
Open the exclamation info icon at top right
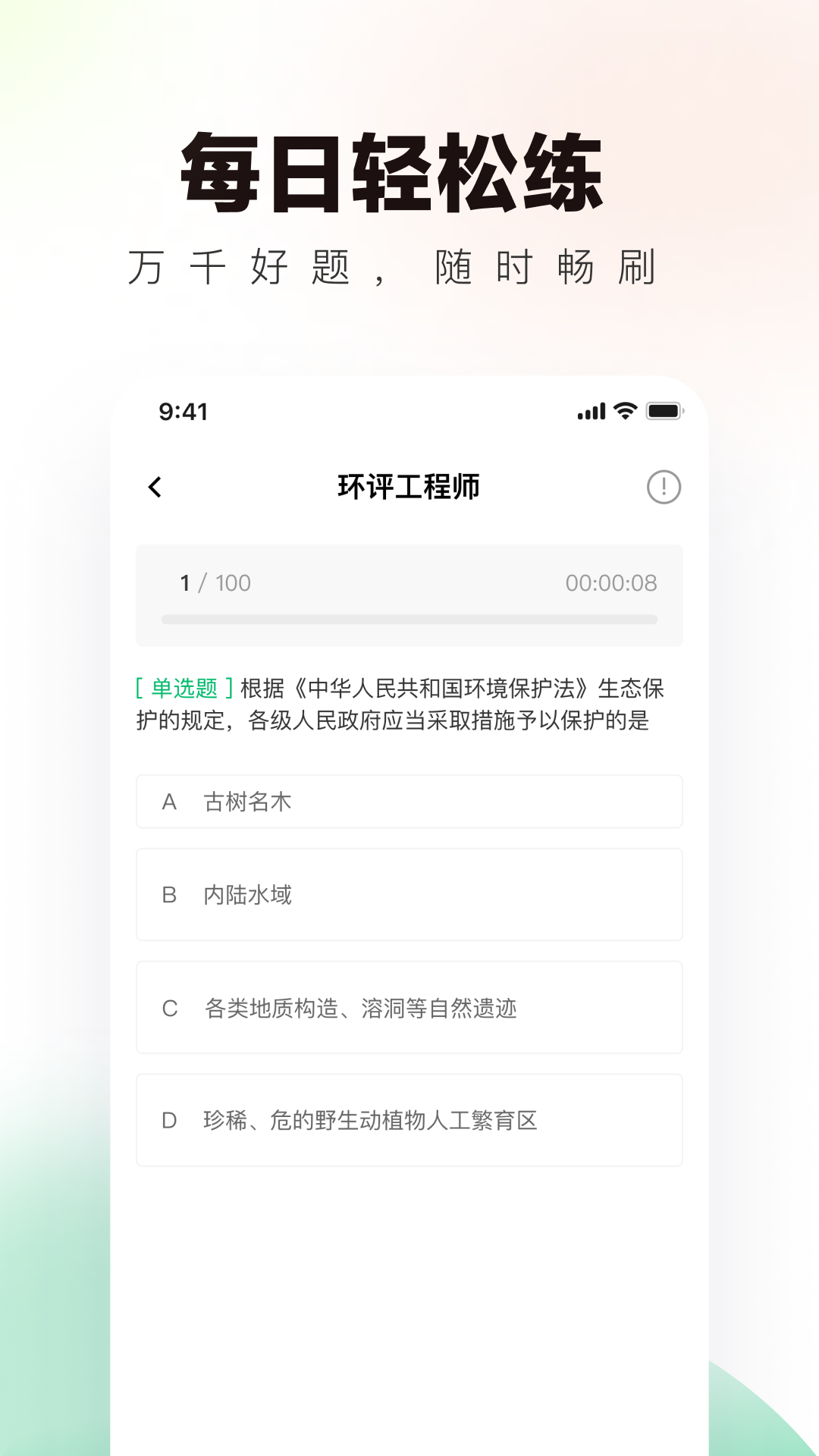coord(662,488)
